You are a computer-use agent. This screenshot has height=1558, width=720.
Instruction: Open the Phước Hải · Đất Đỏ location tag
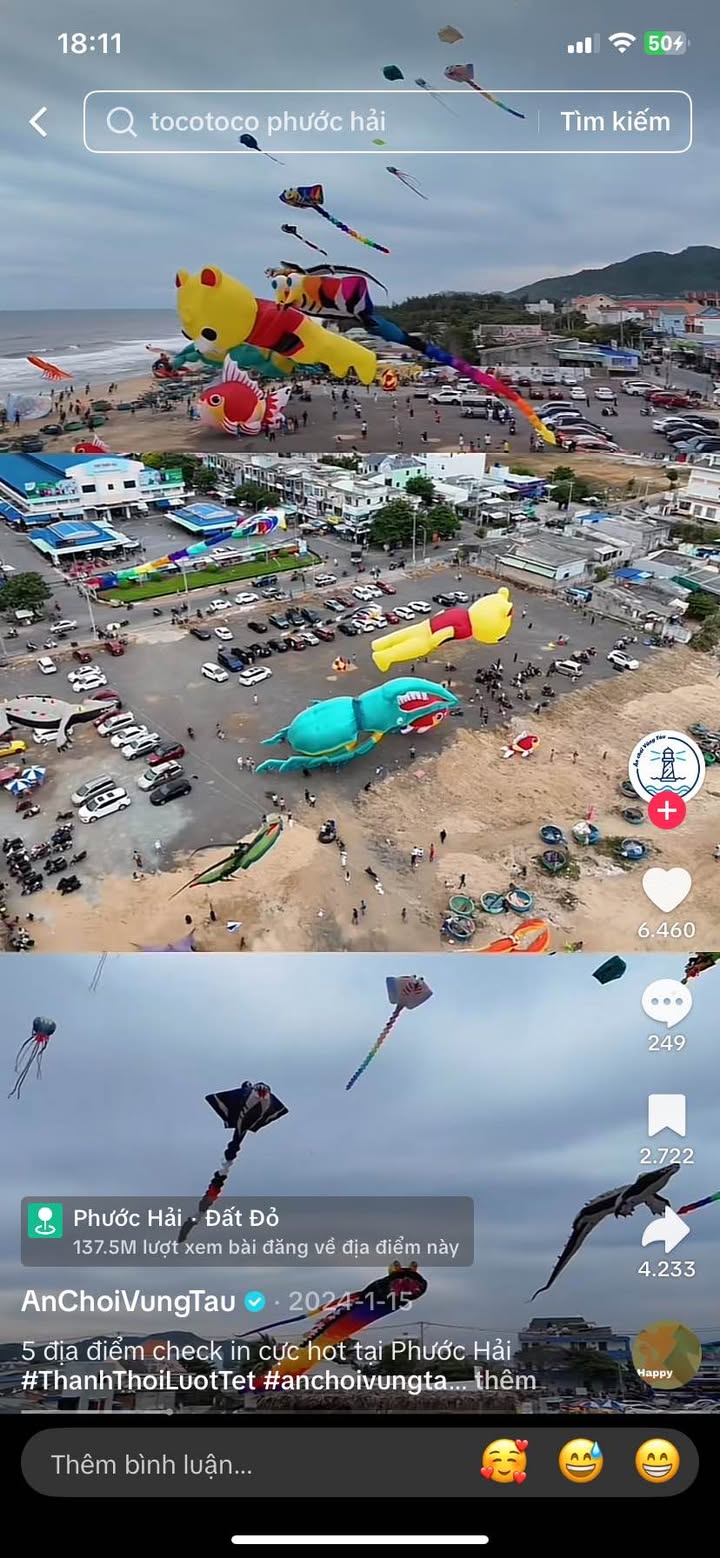(246, 1231)
